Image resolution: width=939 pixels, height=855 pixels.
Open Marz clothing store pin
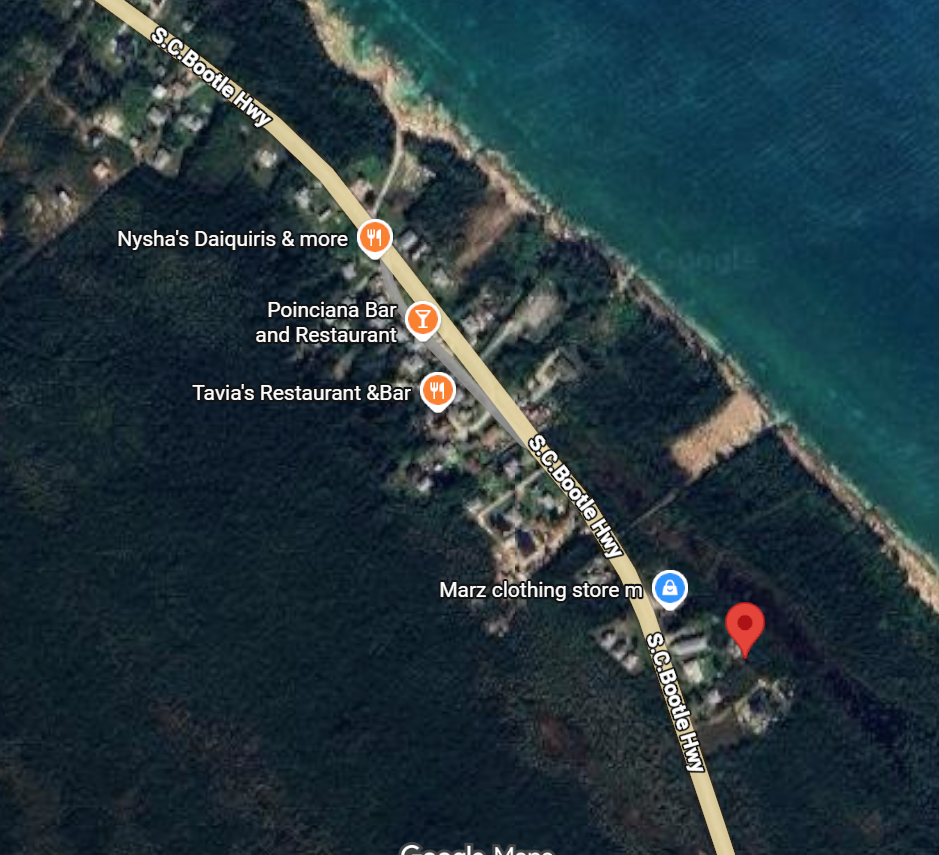click(x=670, y=588)
